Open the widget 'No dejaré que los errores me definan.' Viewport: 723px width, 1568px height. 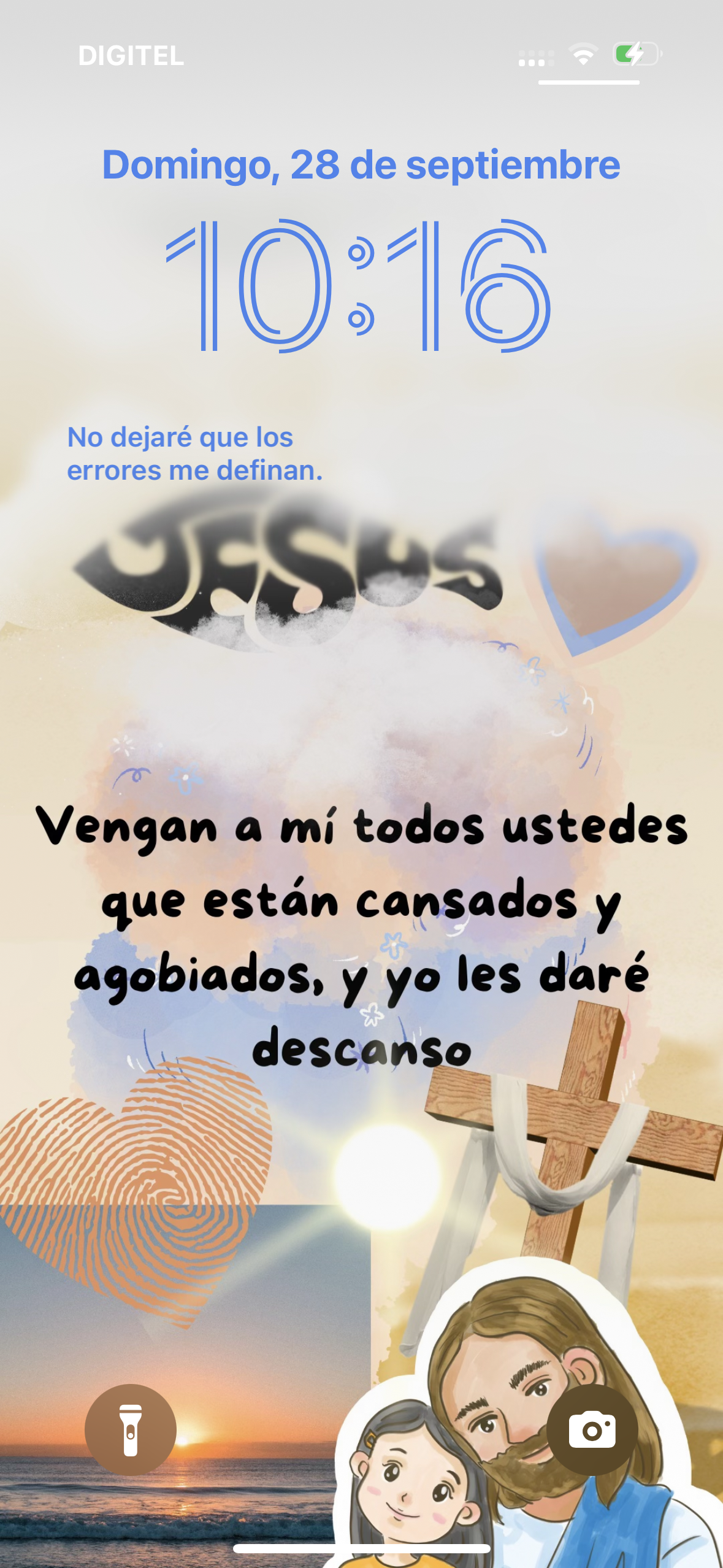194,454
